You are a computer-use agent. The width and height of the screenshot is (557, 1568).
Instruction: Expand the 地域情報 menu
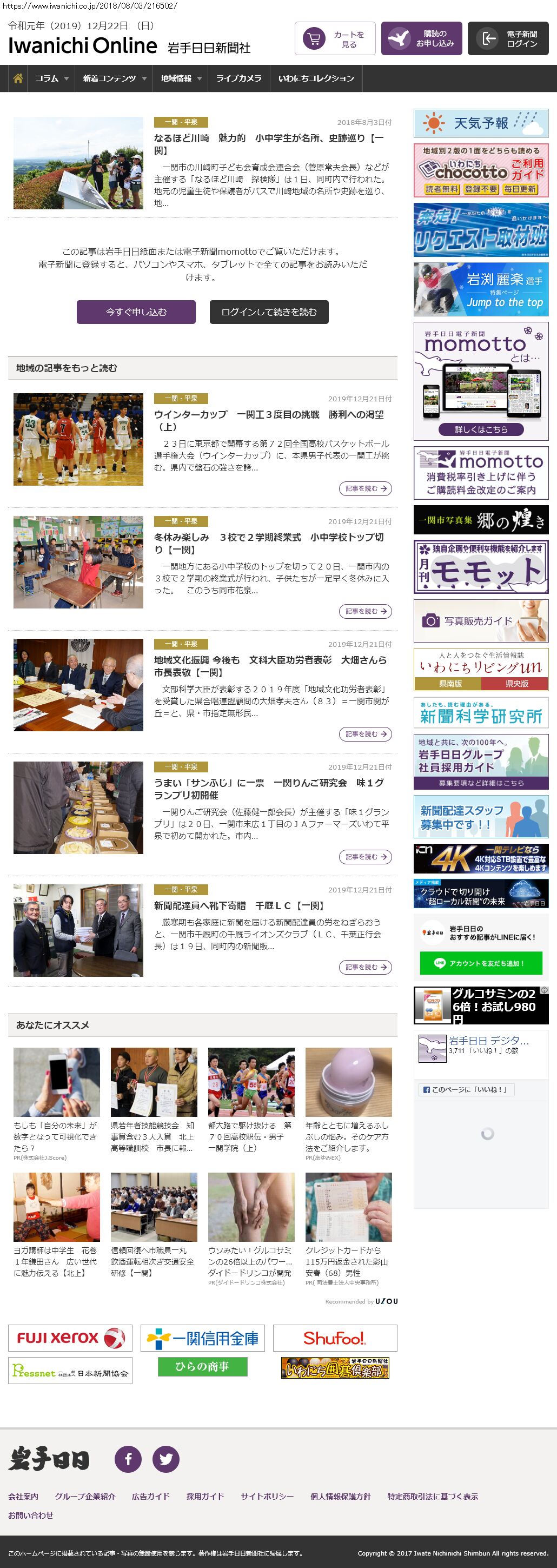(x=181, y=78)
